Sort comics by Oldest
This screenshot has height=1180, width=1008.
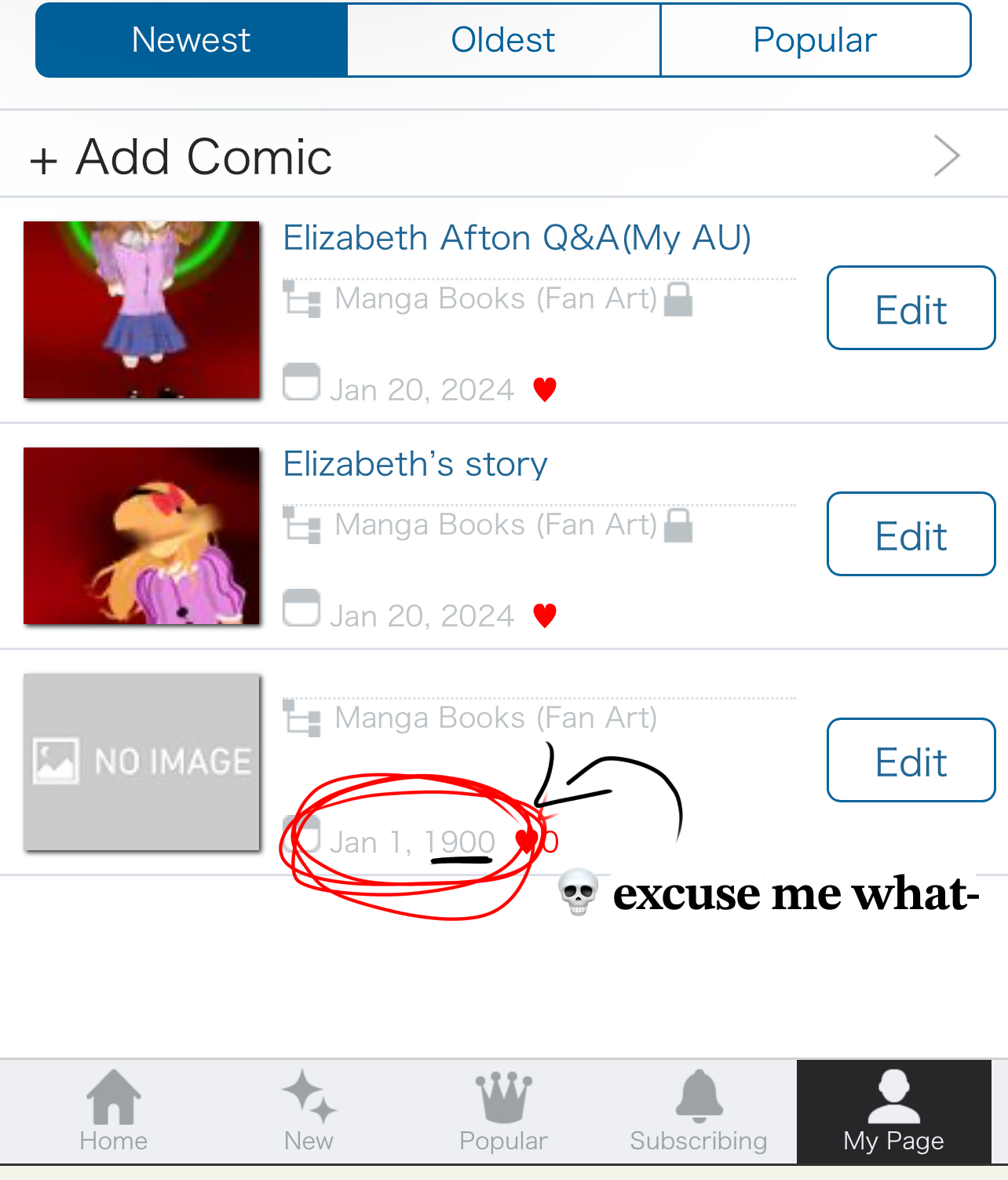pos(503,40)
